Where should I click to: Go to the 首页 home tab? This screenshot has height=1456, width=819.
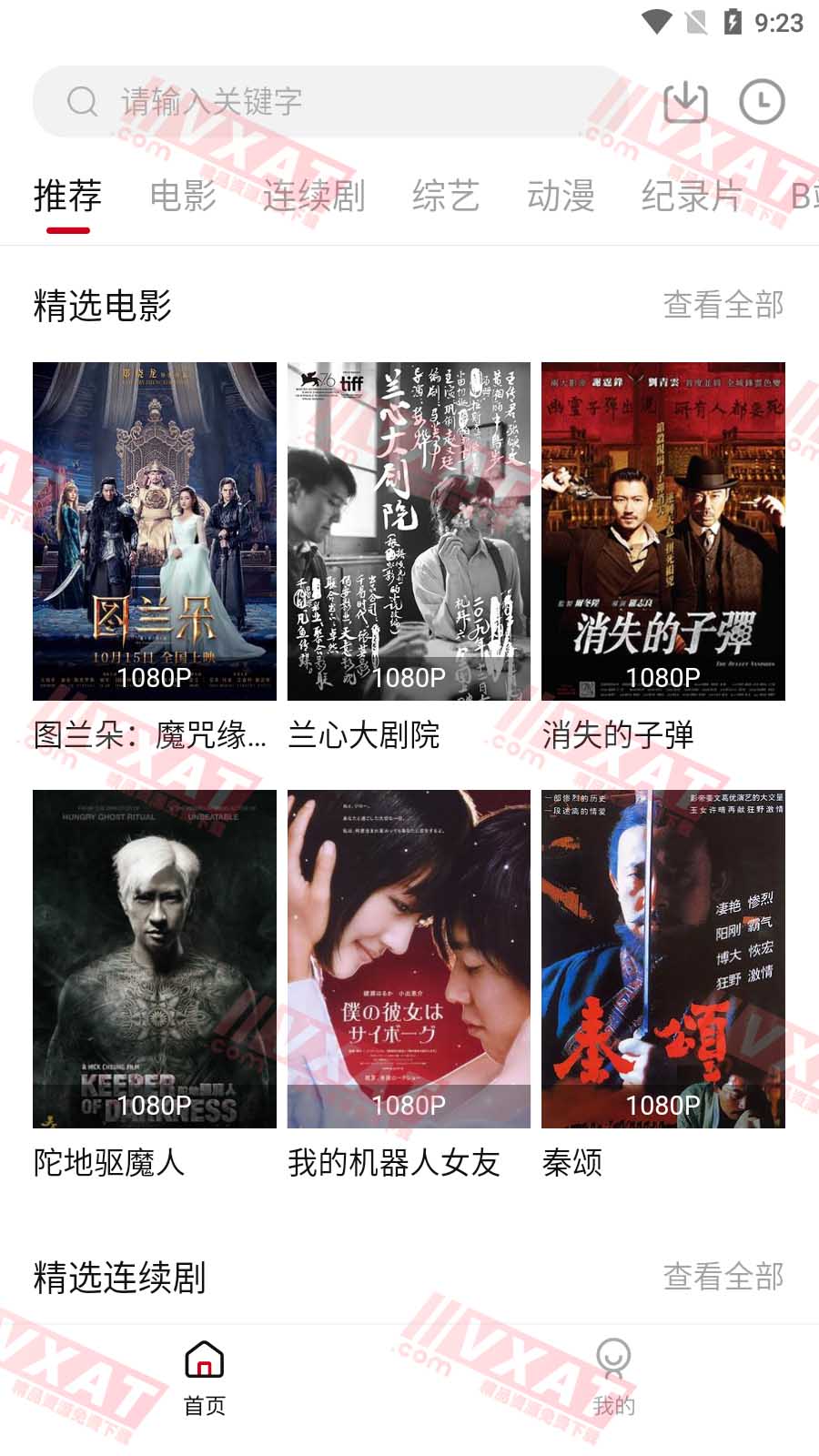[205, 1378]
